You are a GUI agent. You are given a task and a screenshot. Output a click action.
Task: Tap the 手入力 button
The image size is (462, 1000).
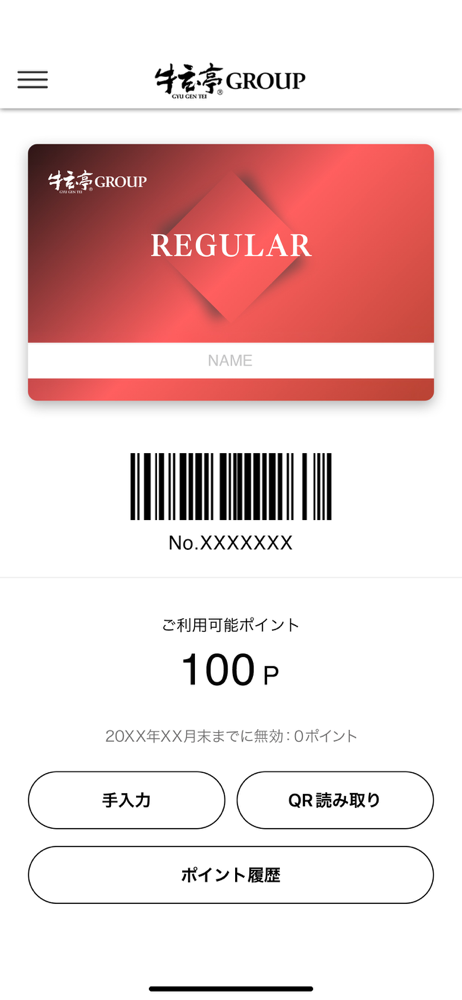[x=126, y=800]
